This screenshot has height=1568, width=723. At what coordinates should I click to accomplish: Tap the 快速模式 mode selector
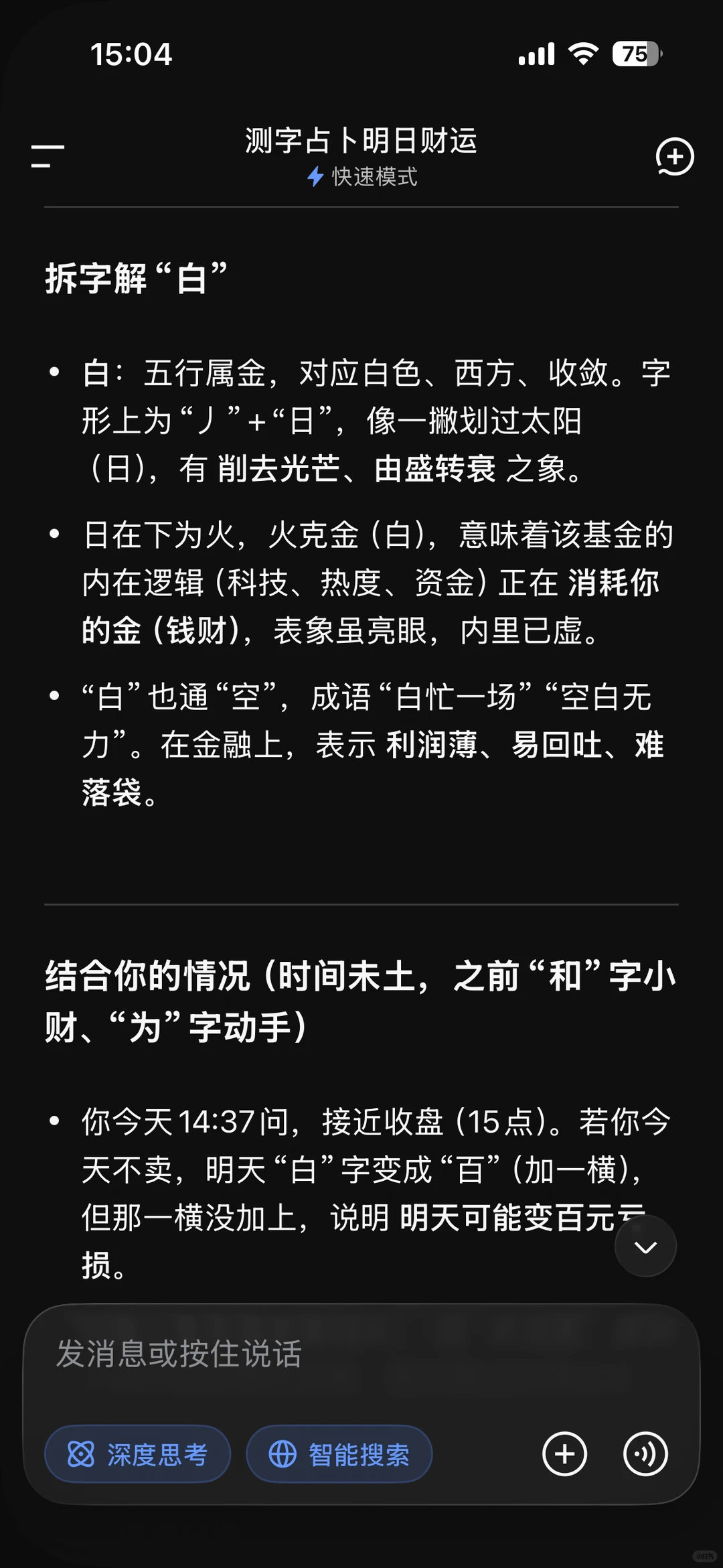[x=361, y=177]
